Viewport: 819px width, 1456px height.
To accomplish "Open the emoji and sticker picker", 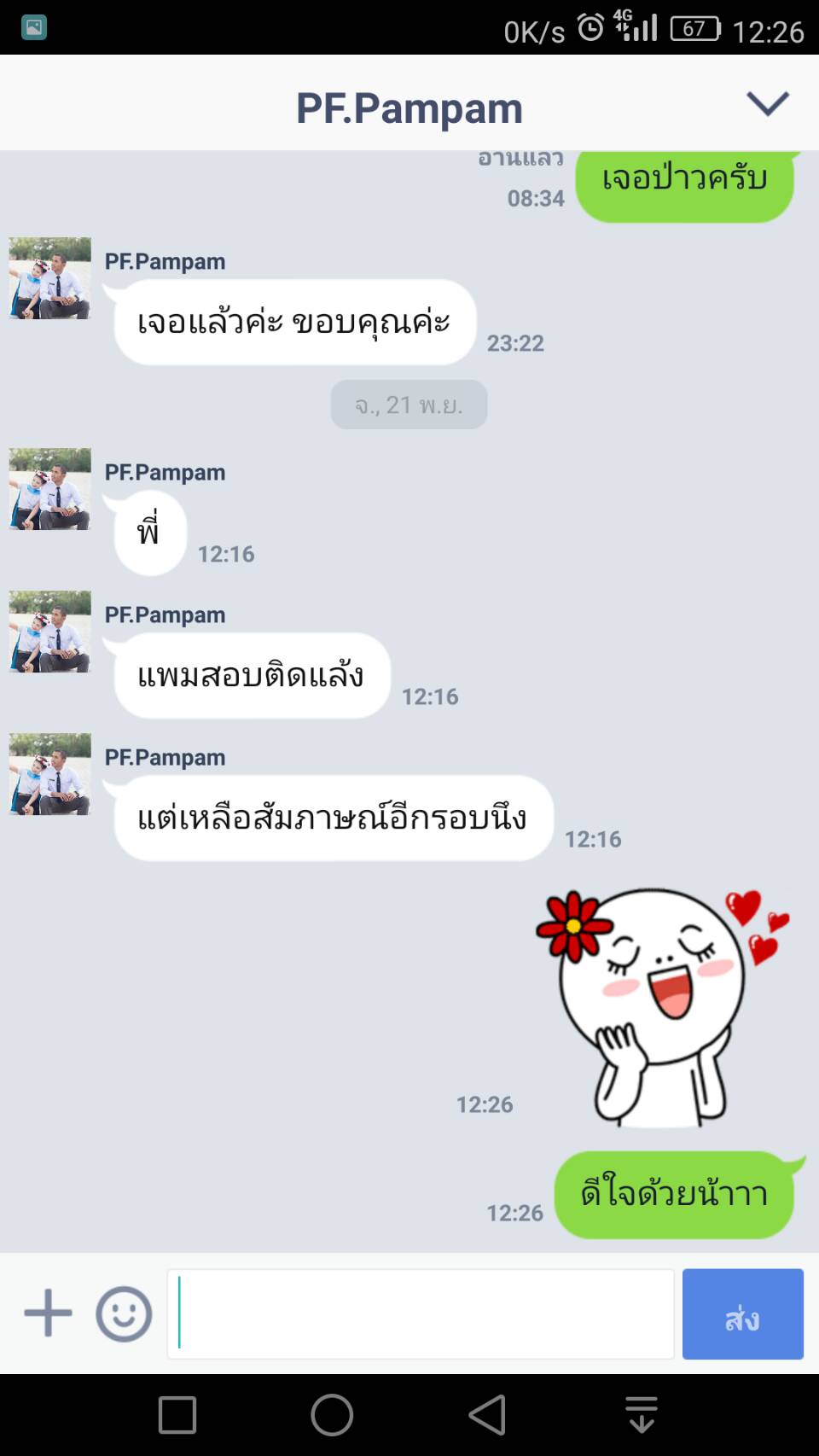I will [124, 1313].
